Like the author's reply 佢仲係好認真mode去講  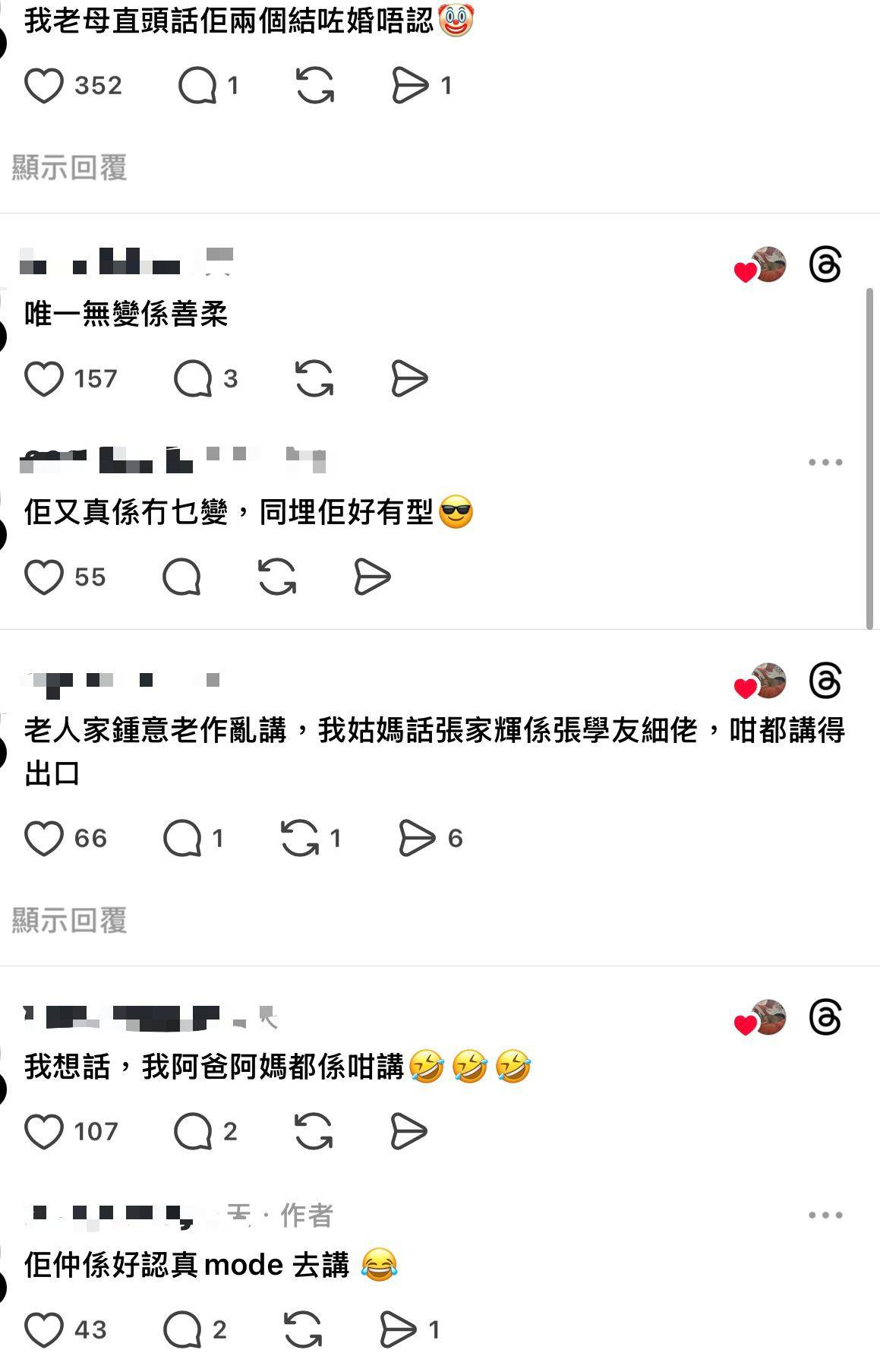tap(44, 1330)
